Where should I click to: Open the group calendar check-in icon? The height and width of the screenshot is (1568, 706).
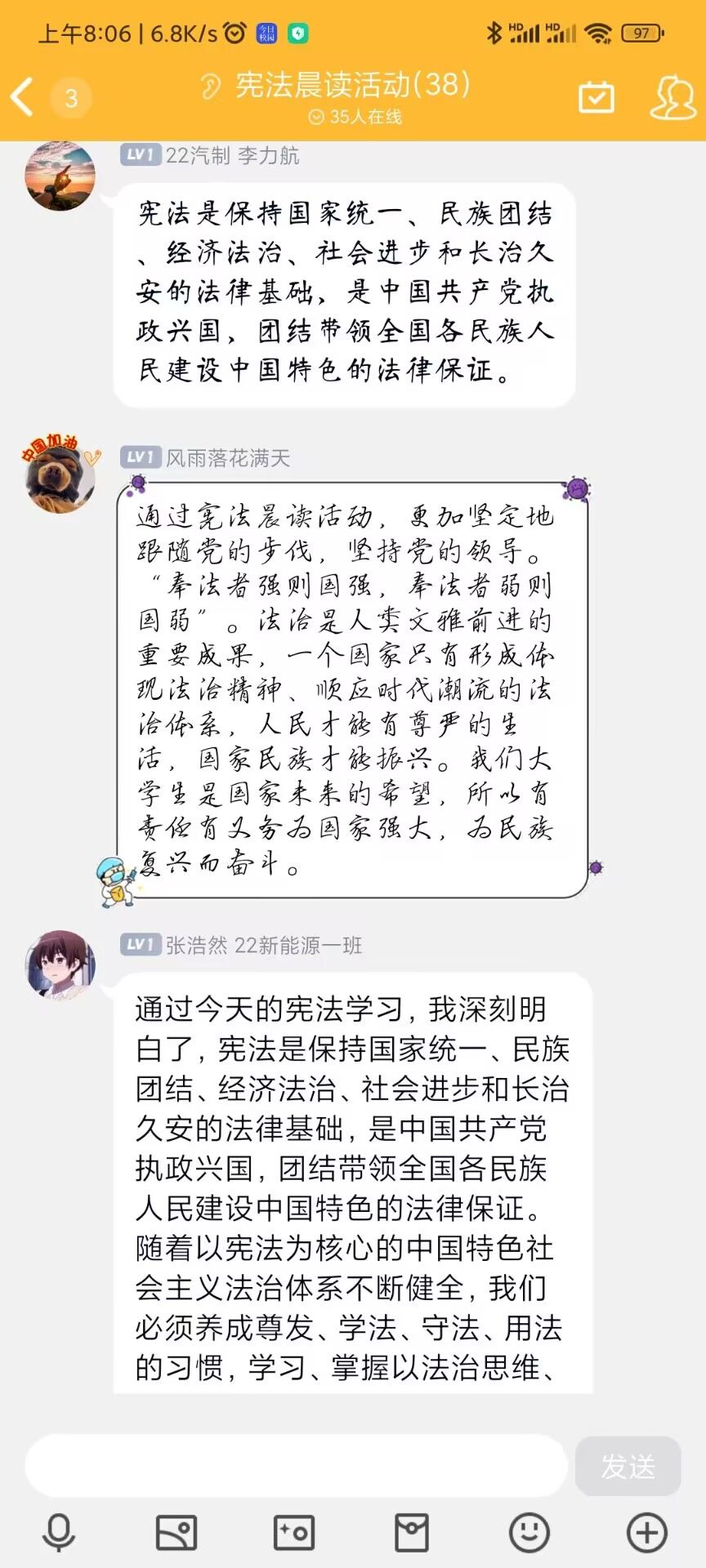[x=597, y=97]
